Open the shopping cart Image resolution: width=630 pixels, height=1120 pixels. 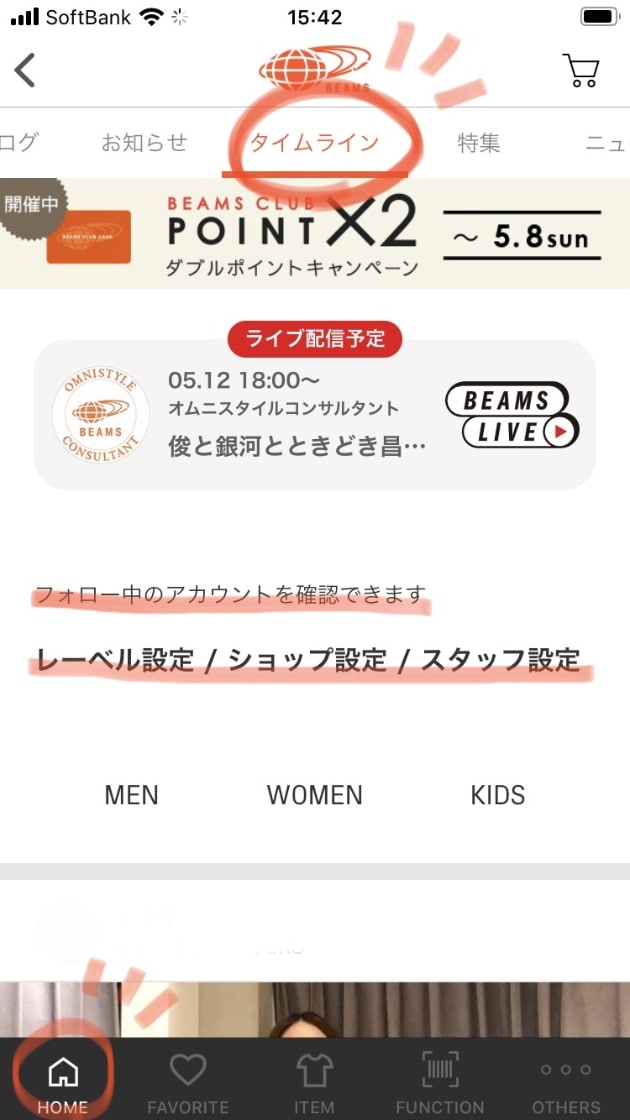pos(580,70)
